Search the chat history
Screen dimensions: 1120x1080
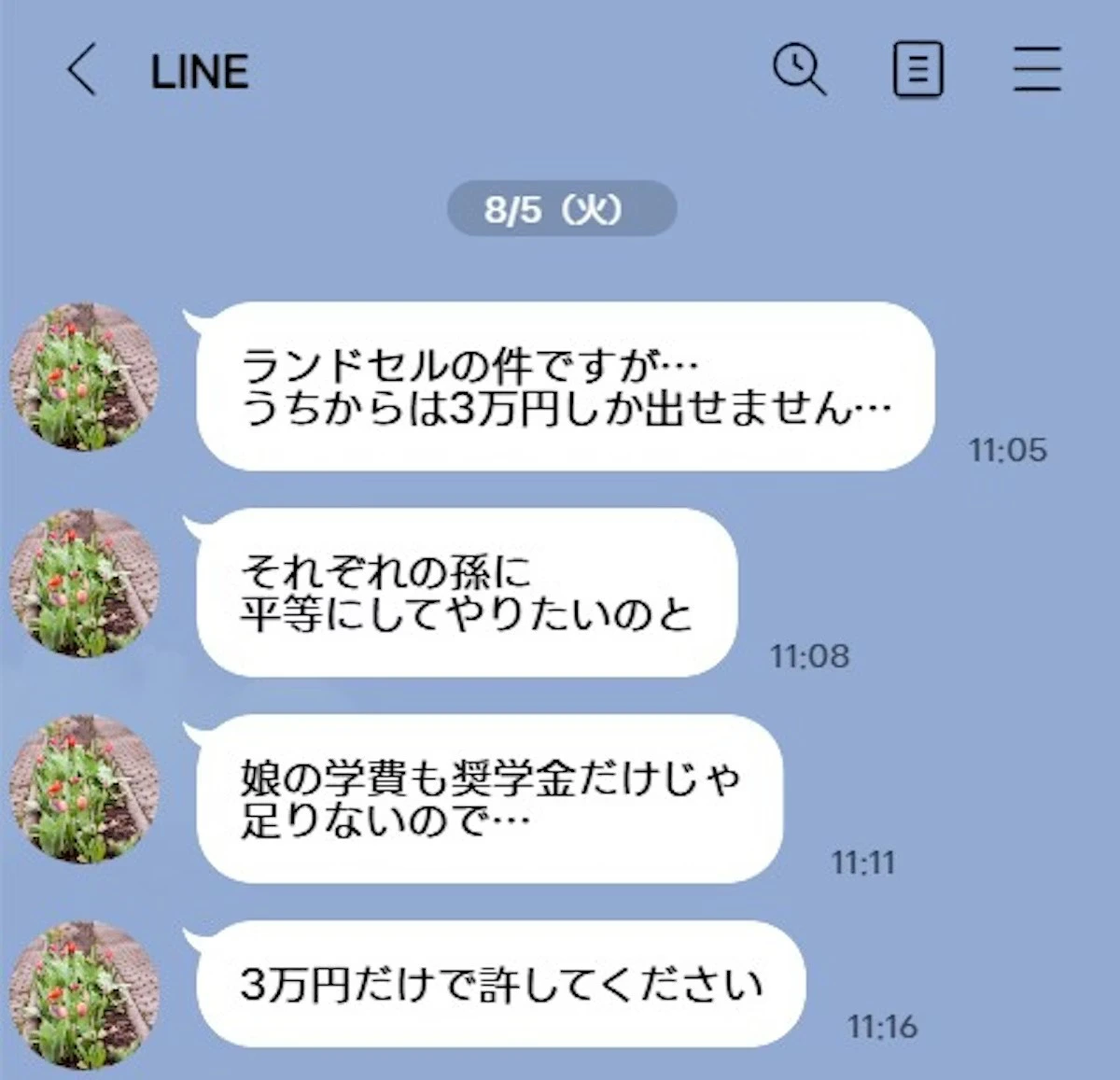(799, 70)
